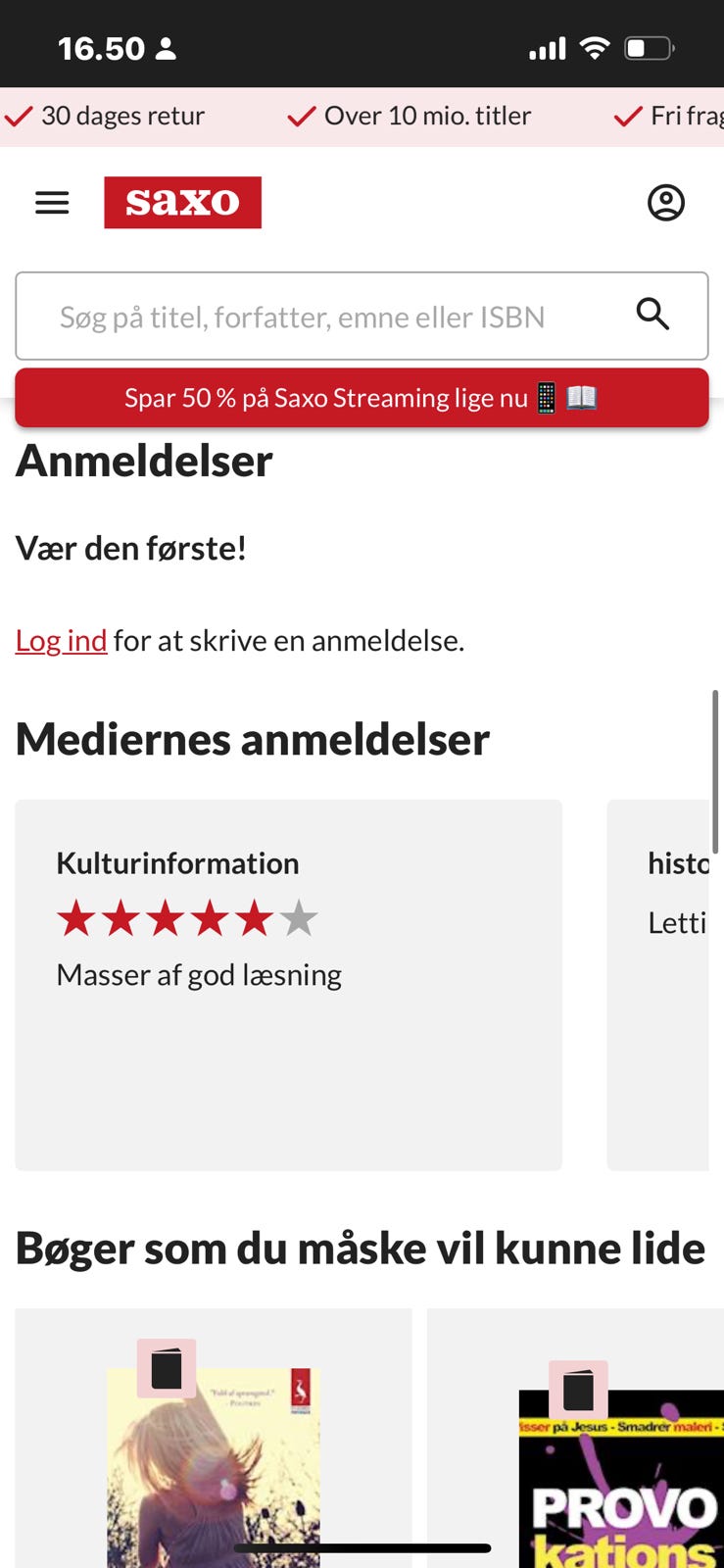Screen dimensions: 724x1568
Task: Open the Kulturinformation review card
Action: pyautogui.click(x=288, y=983)
